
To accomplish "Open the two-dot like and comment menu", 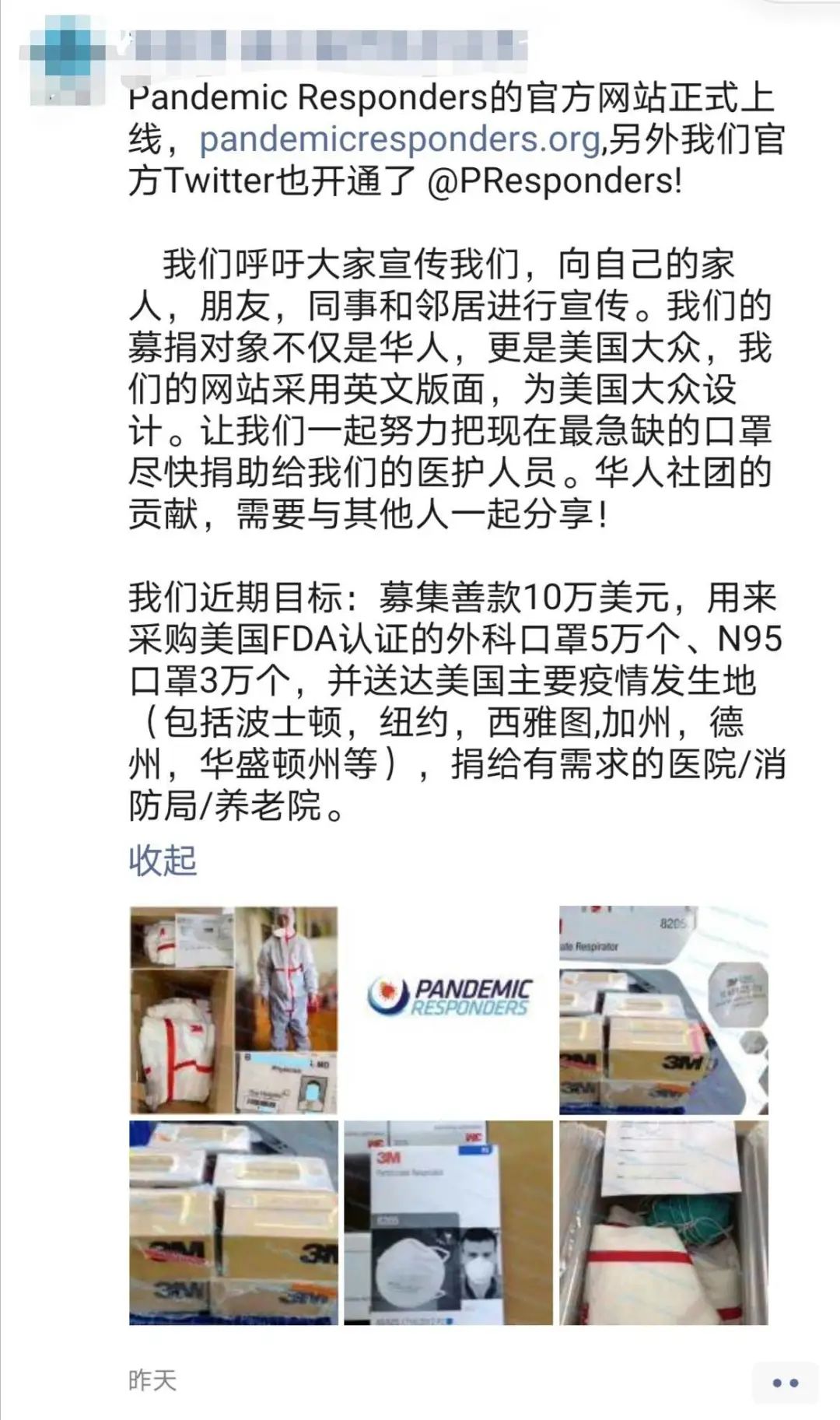I will coord(785,1383).
